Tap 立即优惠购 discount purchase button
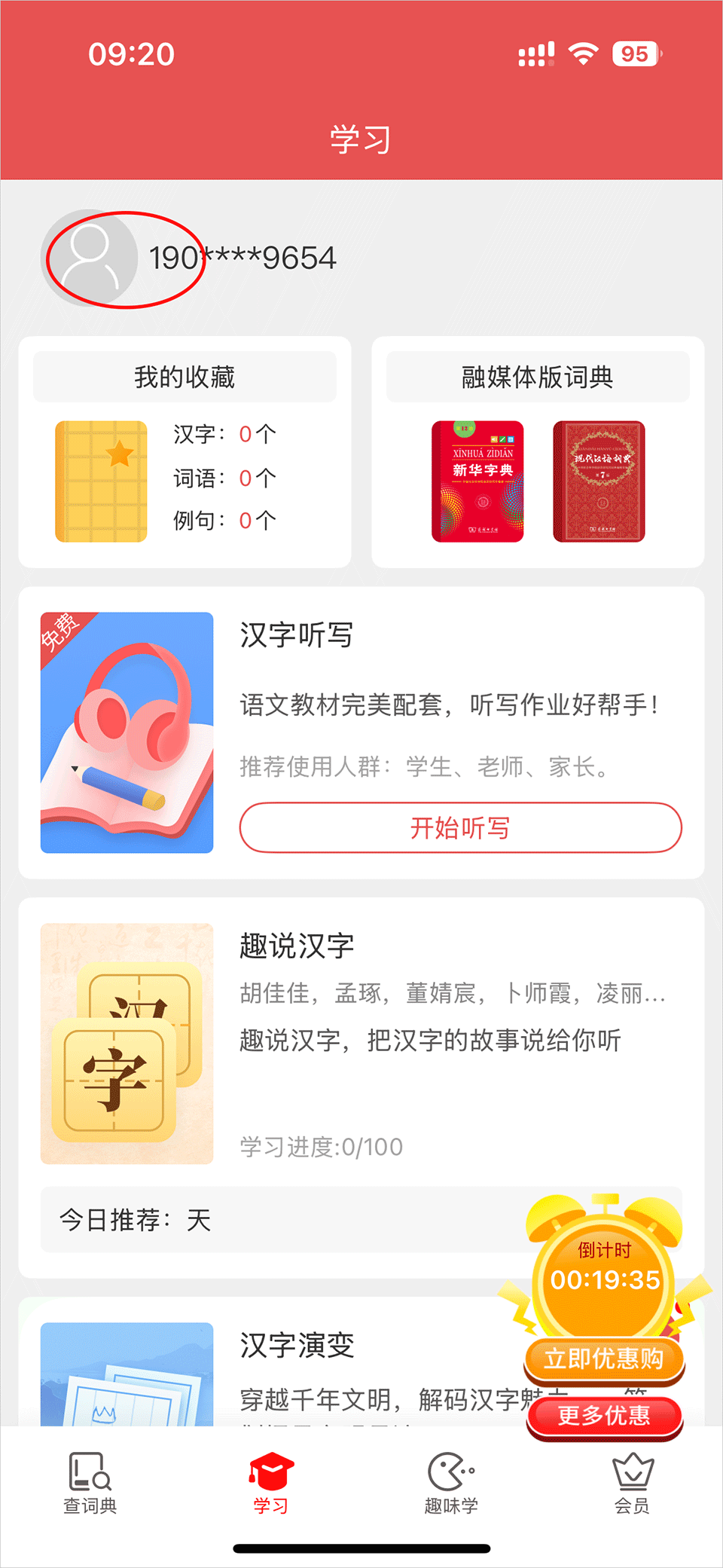723x1568 pixels. (x=604, y=1359)
